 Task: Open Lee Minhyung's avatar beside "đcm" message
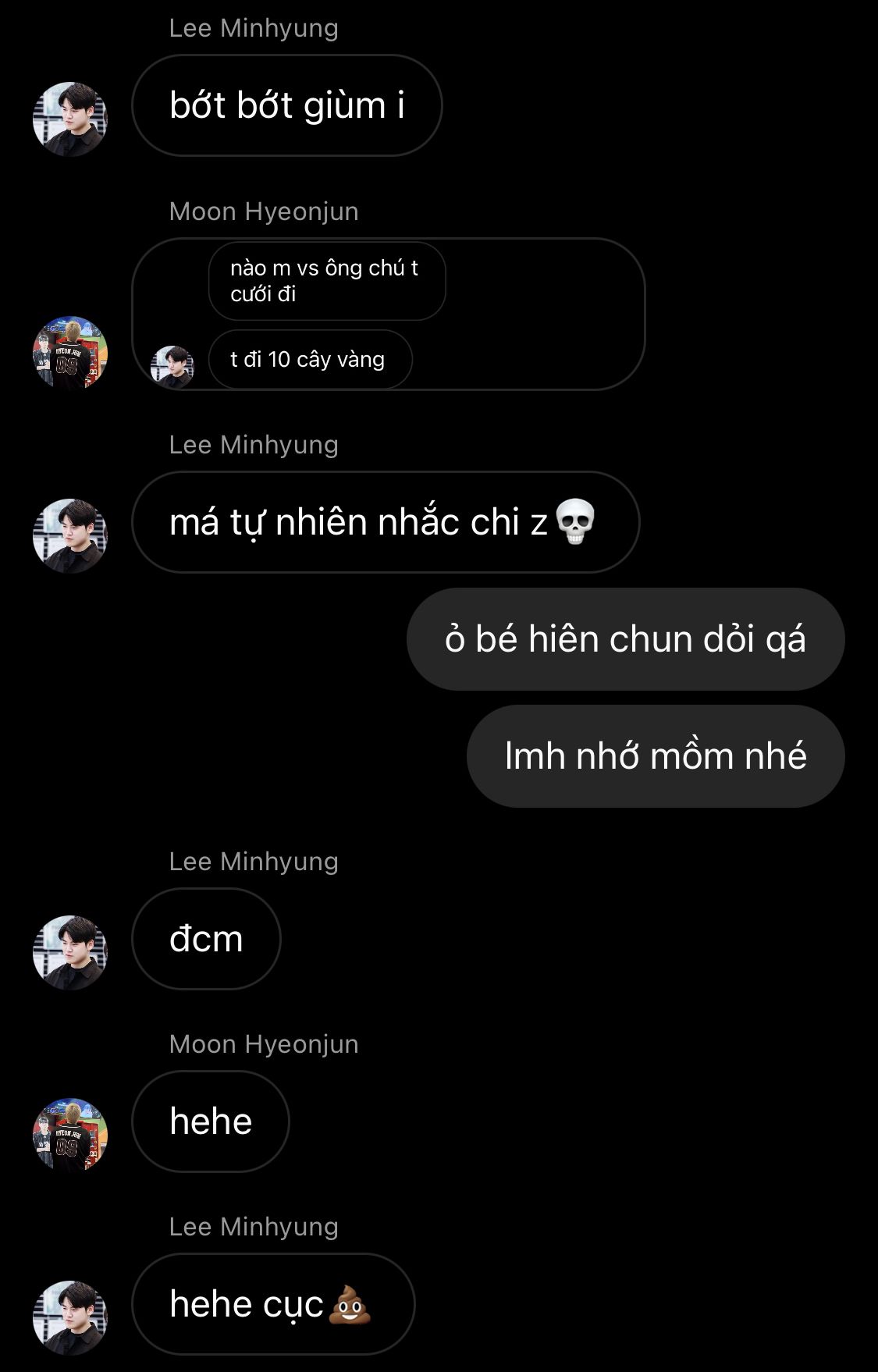coord(69,952)
